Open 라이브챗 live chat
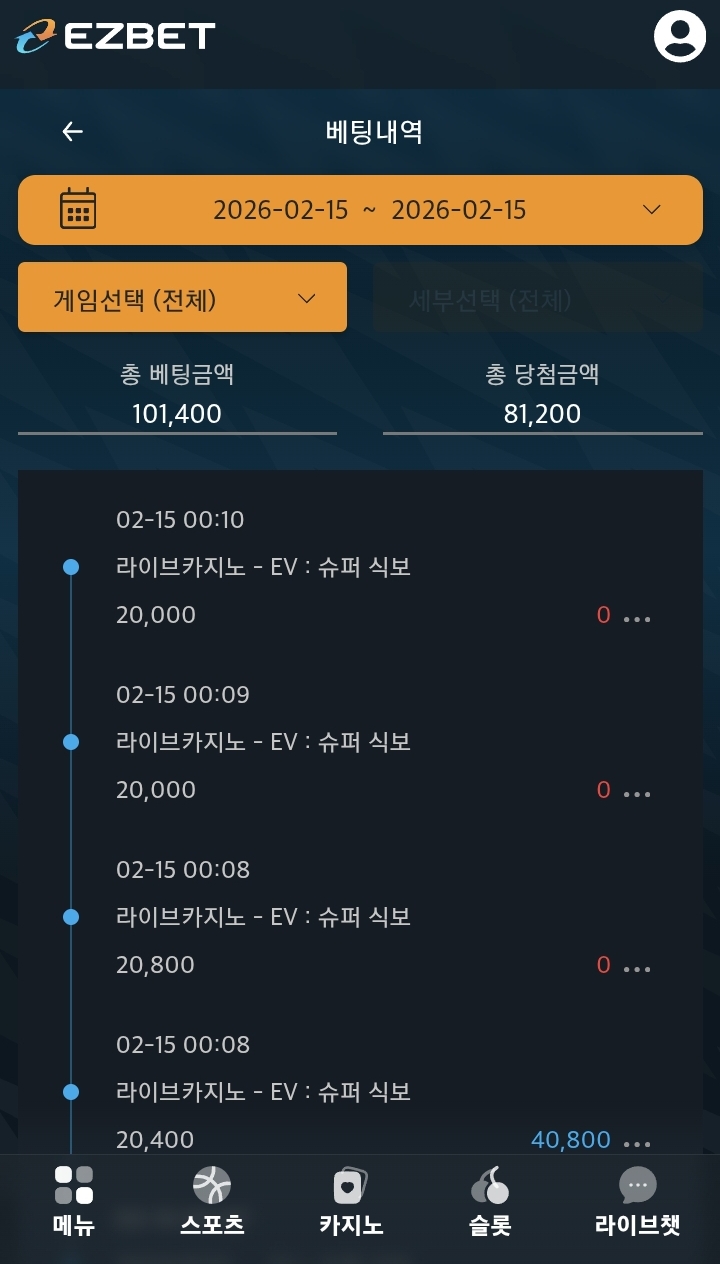Image resolution: width=720 pixels, height=1264 pixels. [x=637, y=1202]
